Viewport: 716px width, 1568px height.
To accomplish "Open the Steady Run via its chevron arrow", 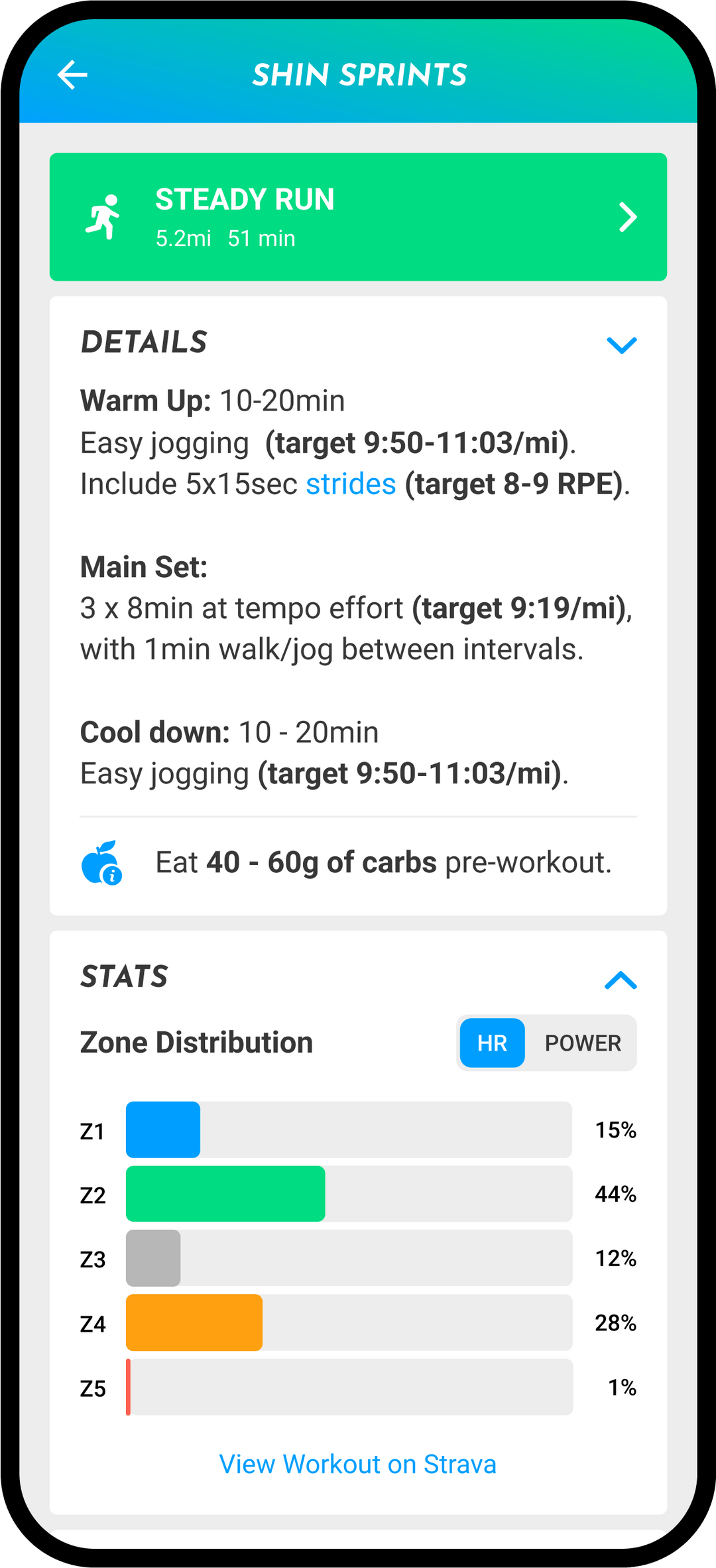I will (x=626, y=217).
